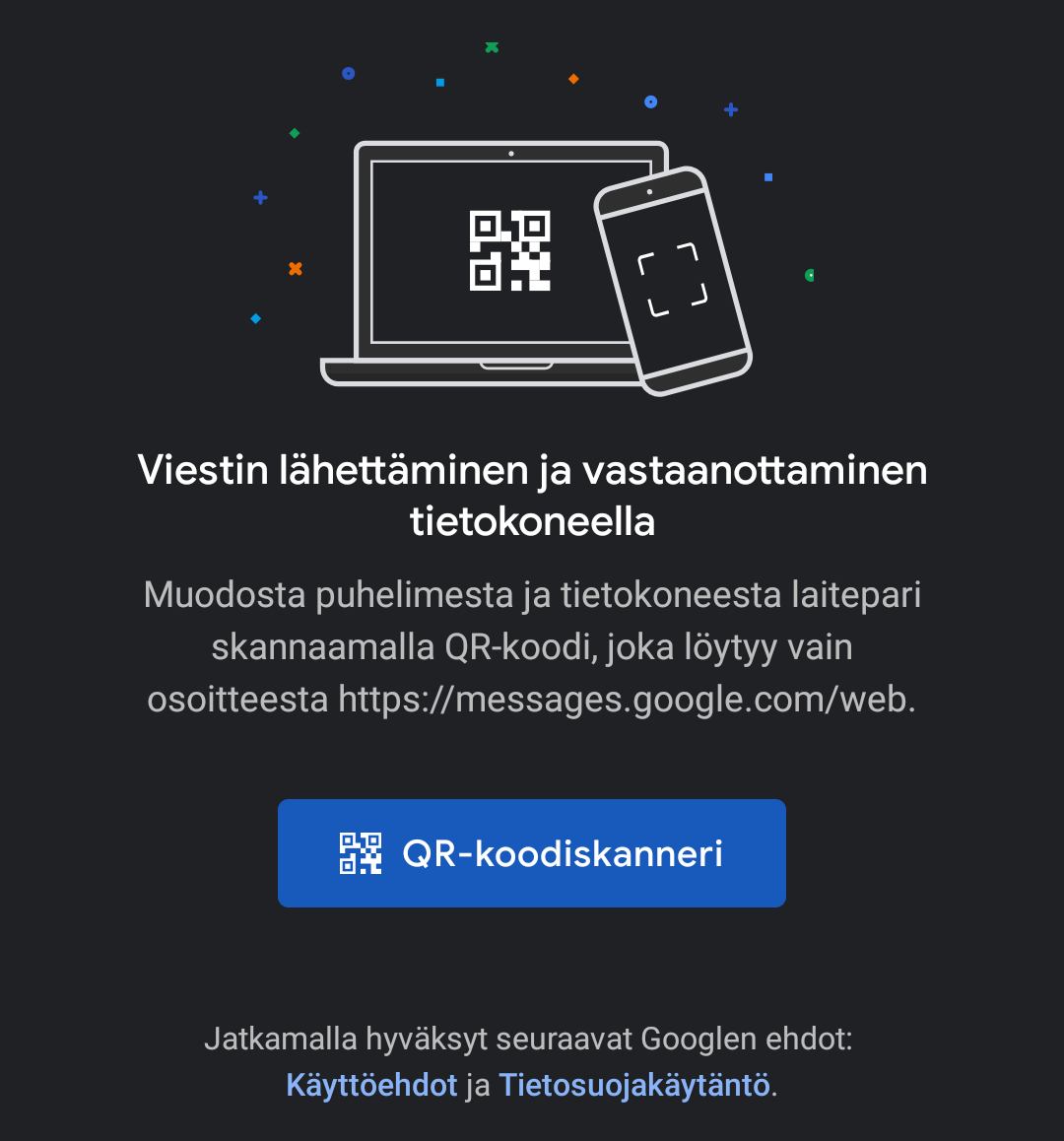Select the blue plus sign on the right side
The image size is (1064, 1141).
(x=731, y=110)
